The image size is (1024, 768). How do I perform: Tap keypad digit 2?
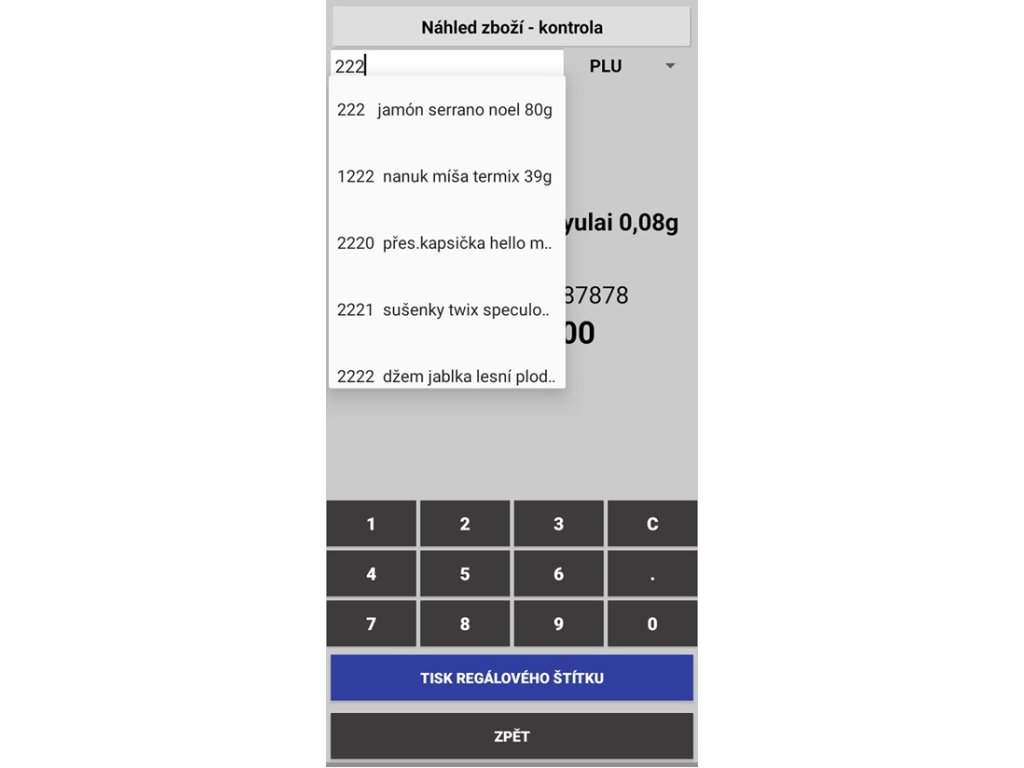pyautogui.click(x=465, y=524)
